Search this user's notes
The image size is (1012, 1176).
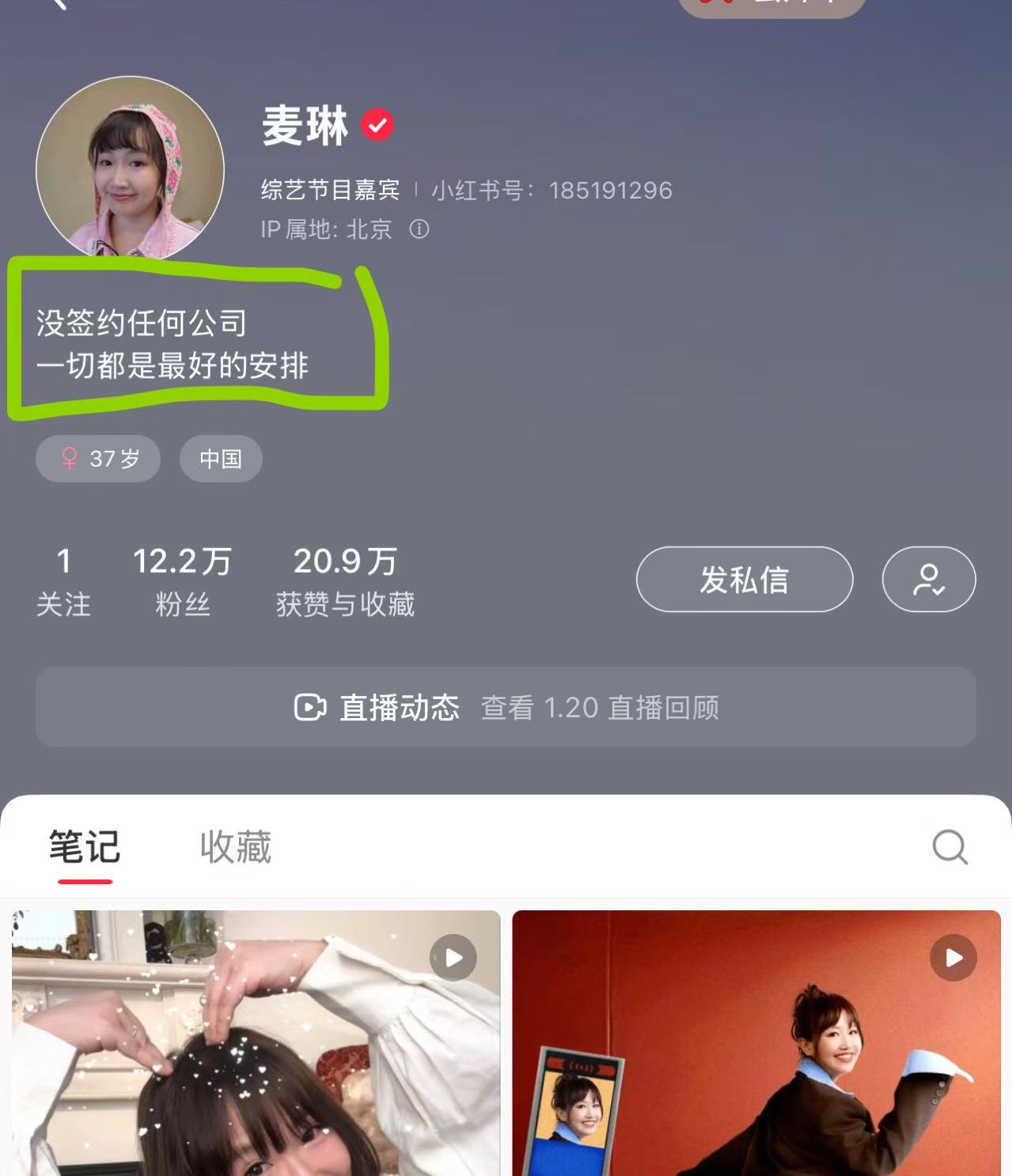point(949,847)
